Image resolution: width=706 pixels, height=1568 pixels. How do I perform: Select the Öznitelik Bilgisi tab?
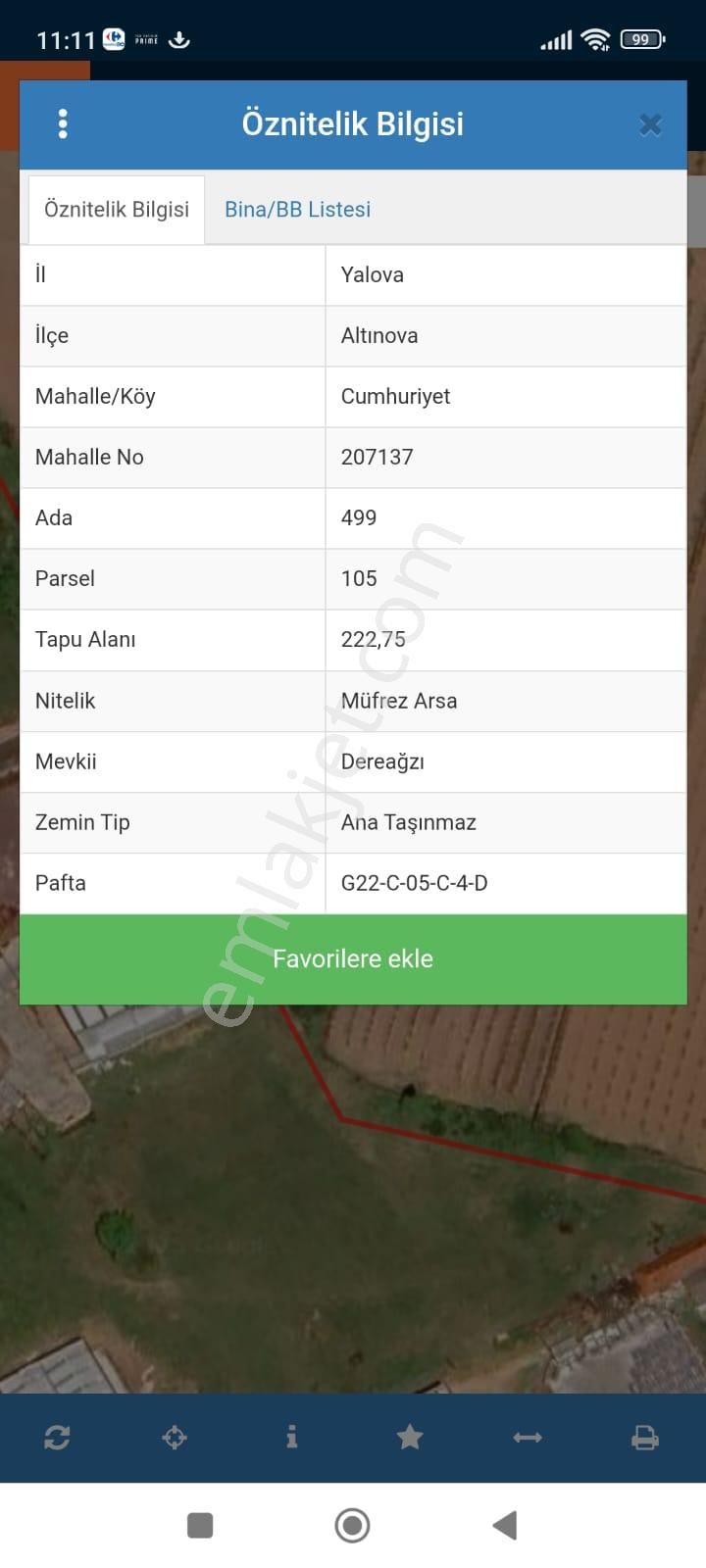coord(117,209)
